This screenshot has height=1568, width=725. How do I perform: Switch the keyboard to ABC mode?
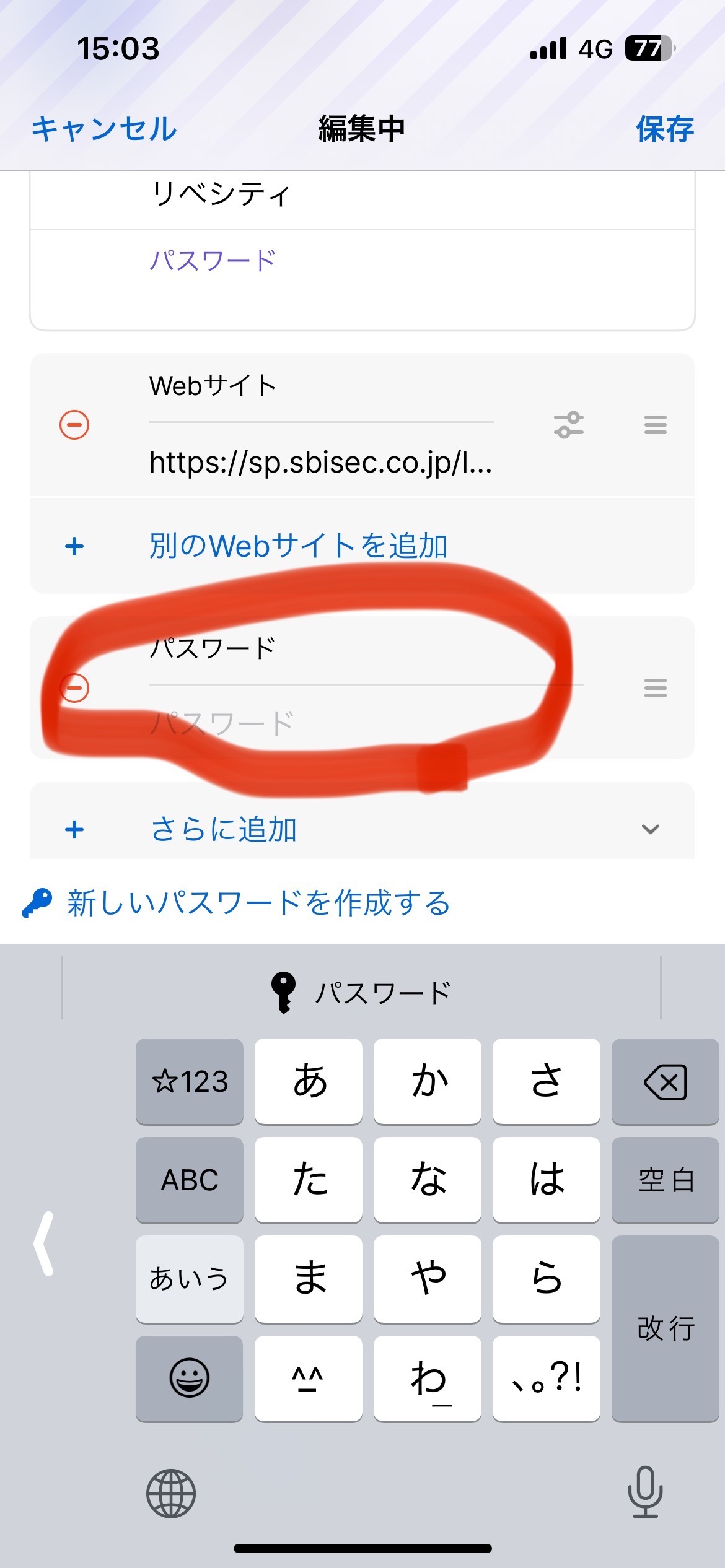(x=190, y=1180)
